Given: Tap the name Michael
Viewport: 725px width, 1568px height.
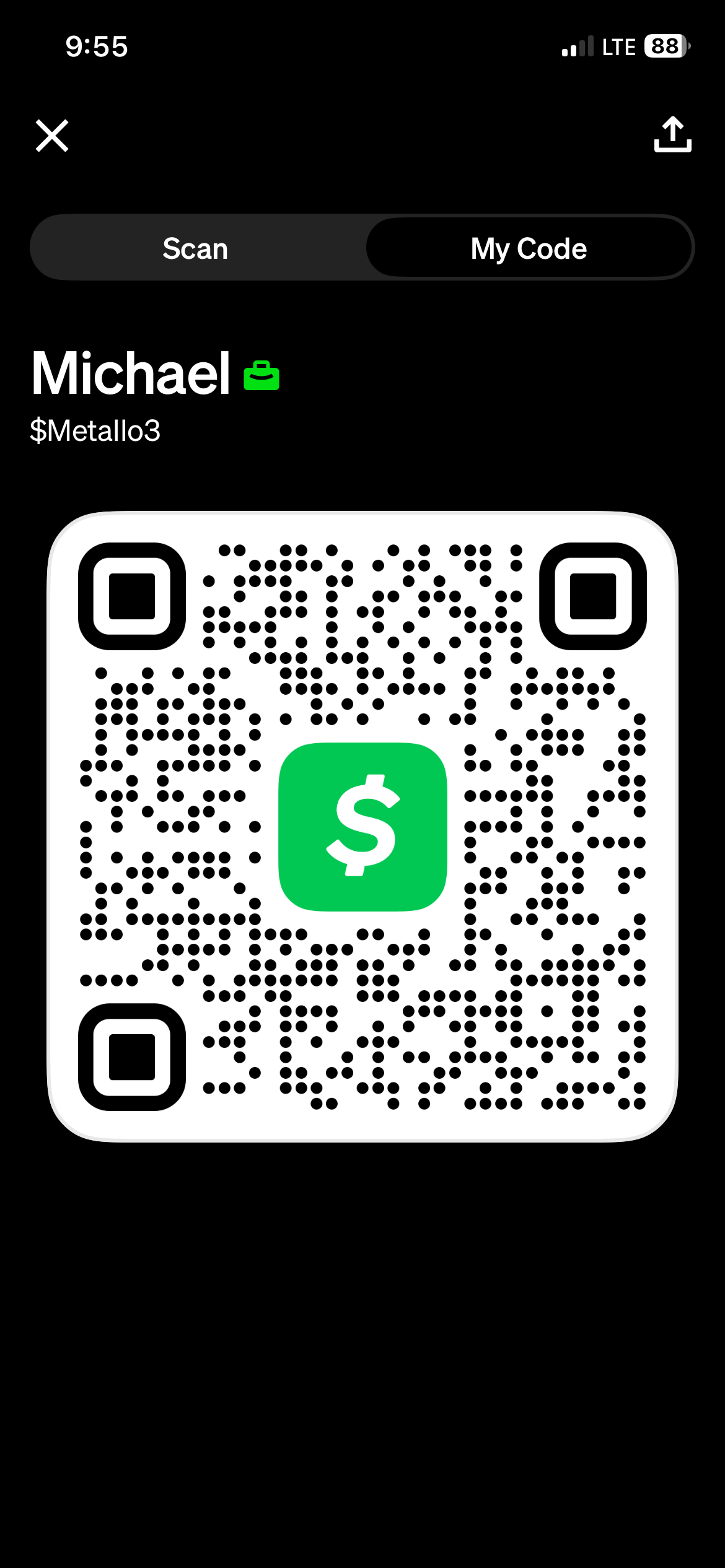Looking at the screenshot, I should tap(131, 373).
